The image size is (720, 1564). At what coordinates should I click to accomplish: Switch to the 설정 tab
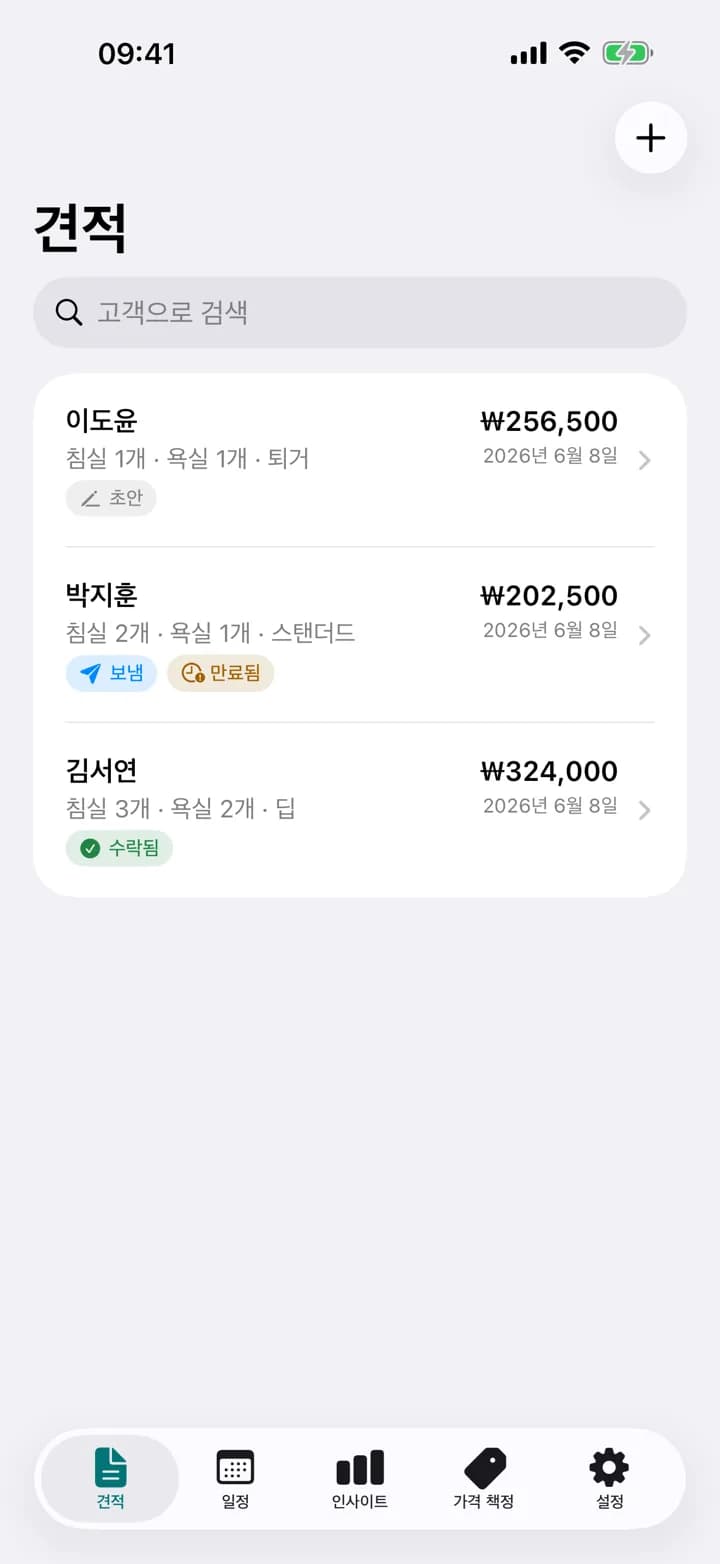(609, 1479)
